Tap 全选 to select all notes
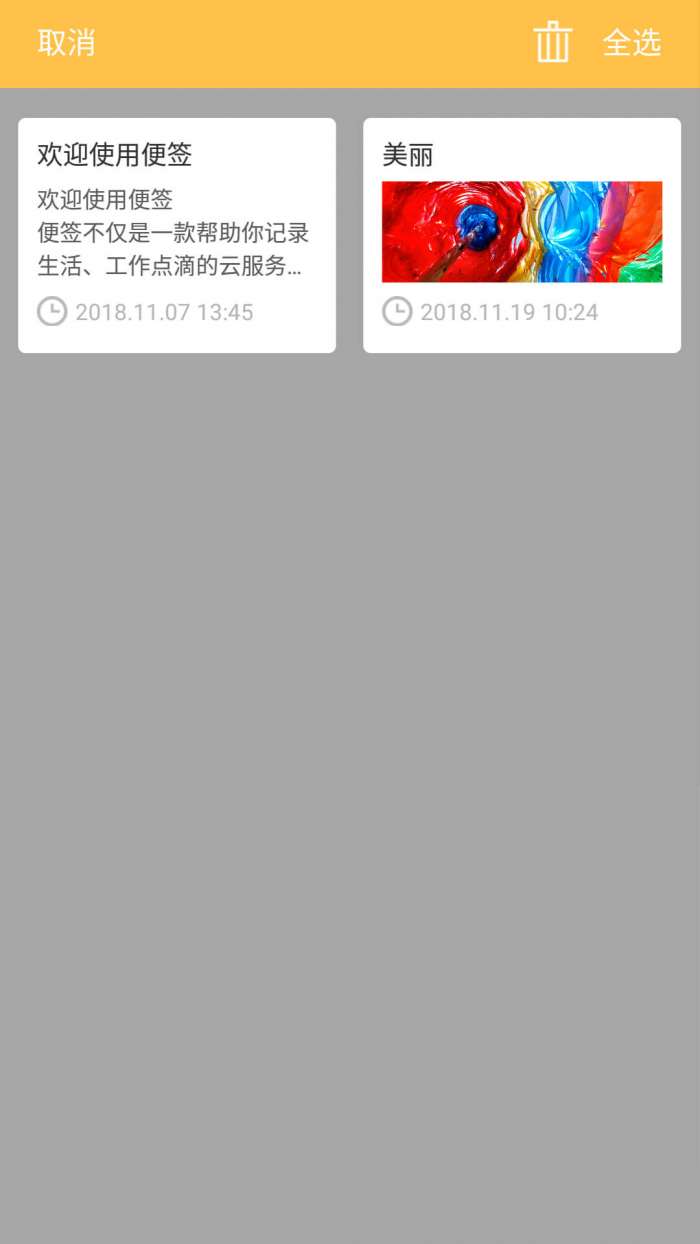 (x=632, y=43)
